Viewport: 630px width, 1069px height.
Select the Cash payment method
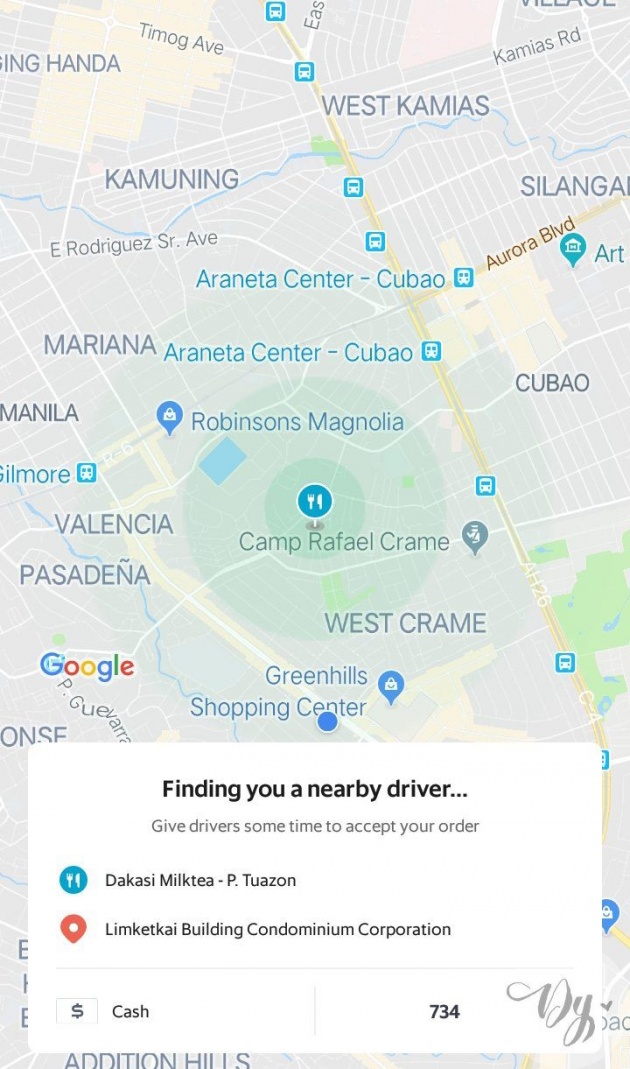[104, 1011]
